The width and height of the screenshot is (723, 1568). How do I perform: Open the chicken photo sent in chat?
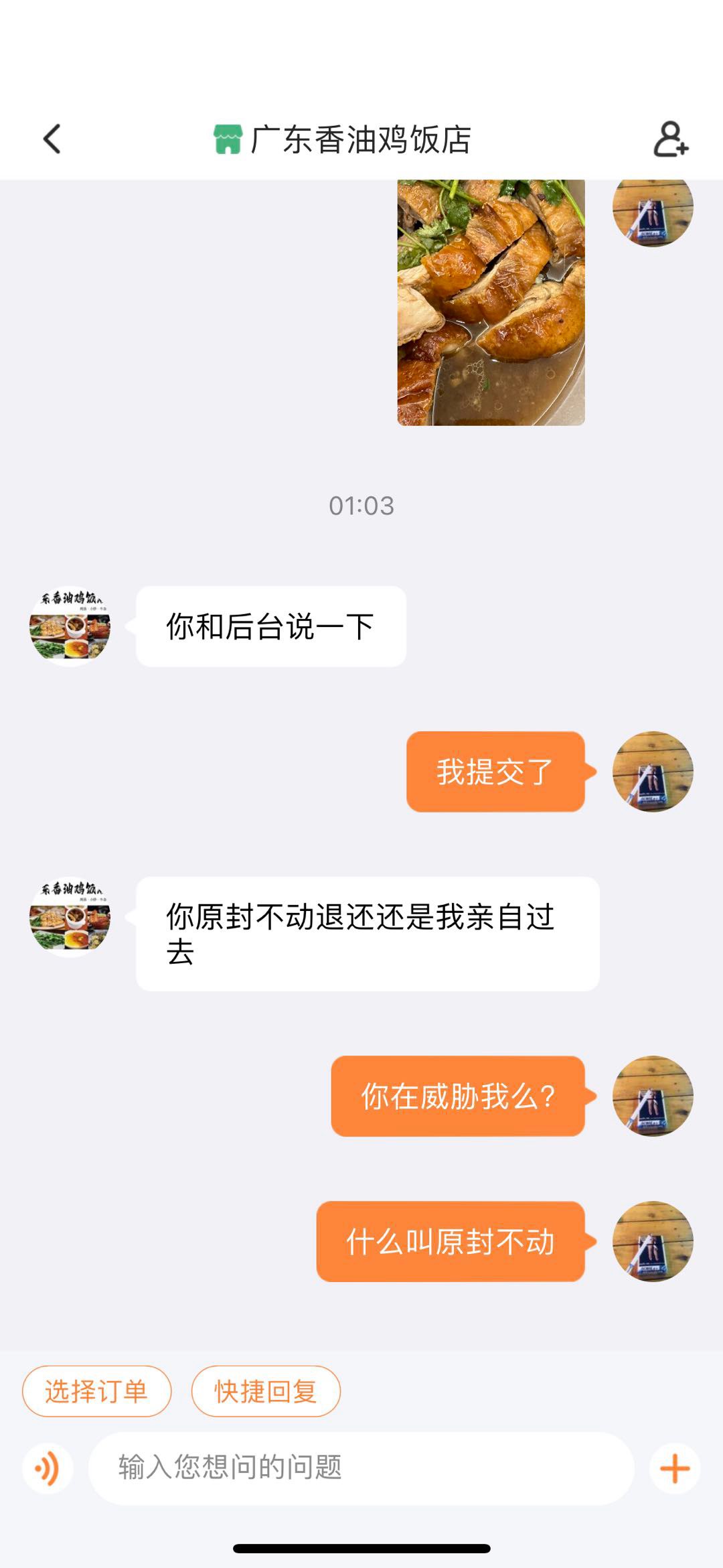point(491,302)
